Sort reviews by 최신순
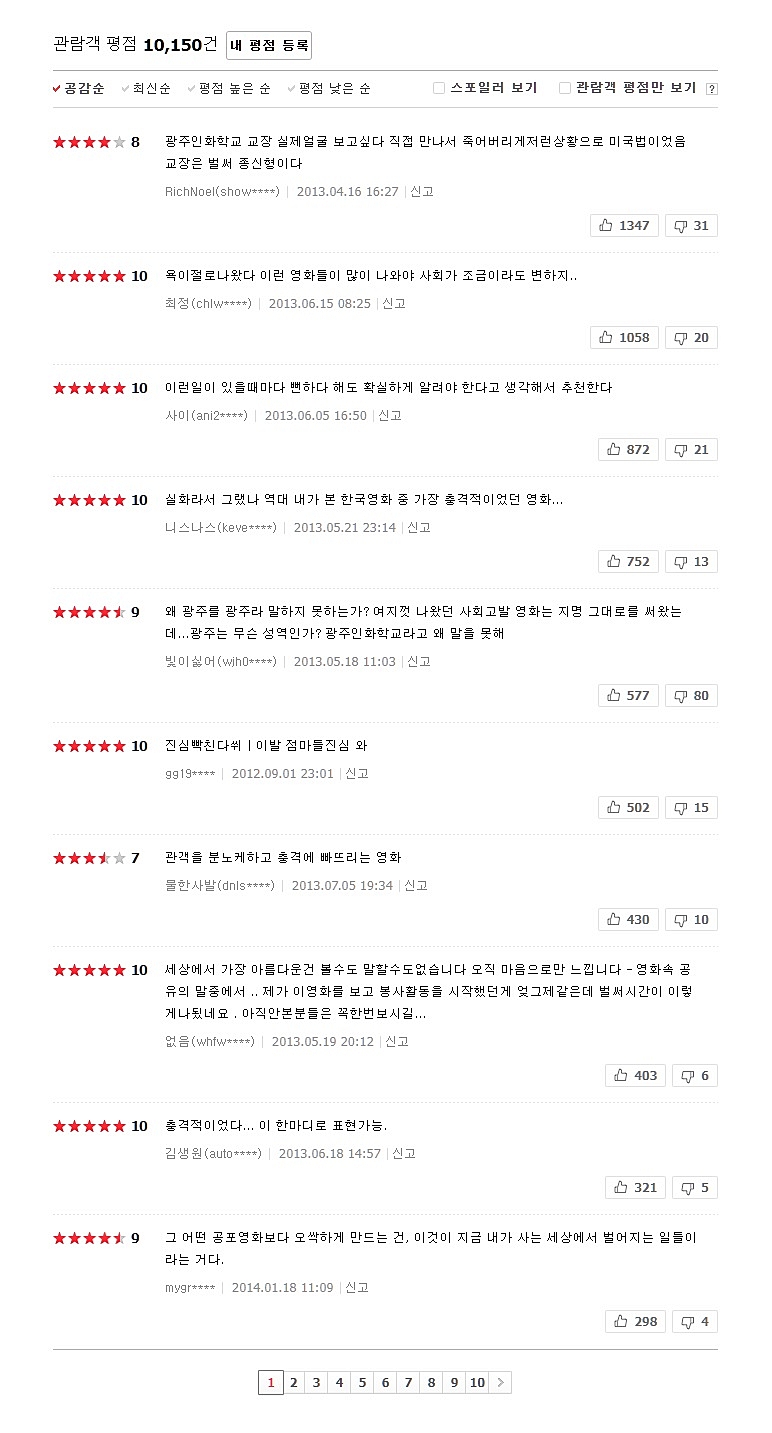This screenshot has width=772, height=1433. [x=146, y=89]
